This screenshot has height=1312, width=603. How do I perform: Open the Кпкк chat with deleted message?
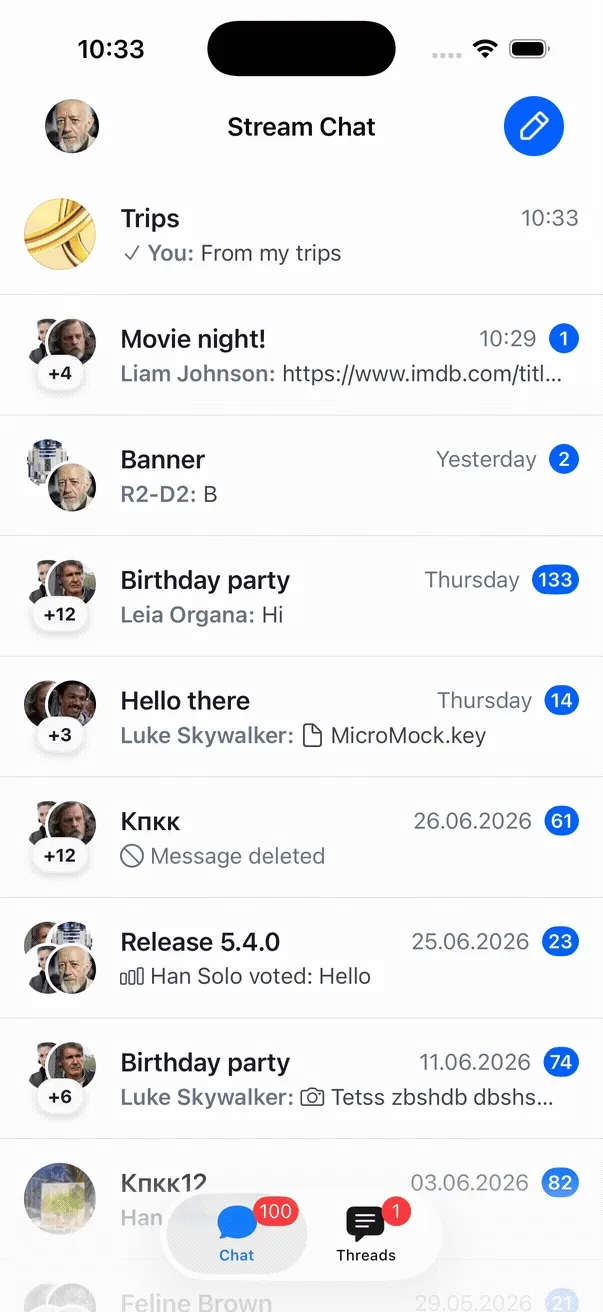pos(301,837)
